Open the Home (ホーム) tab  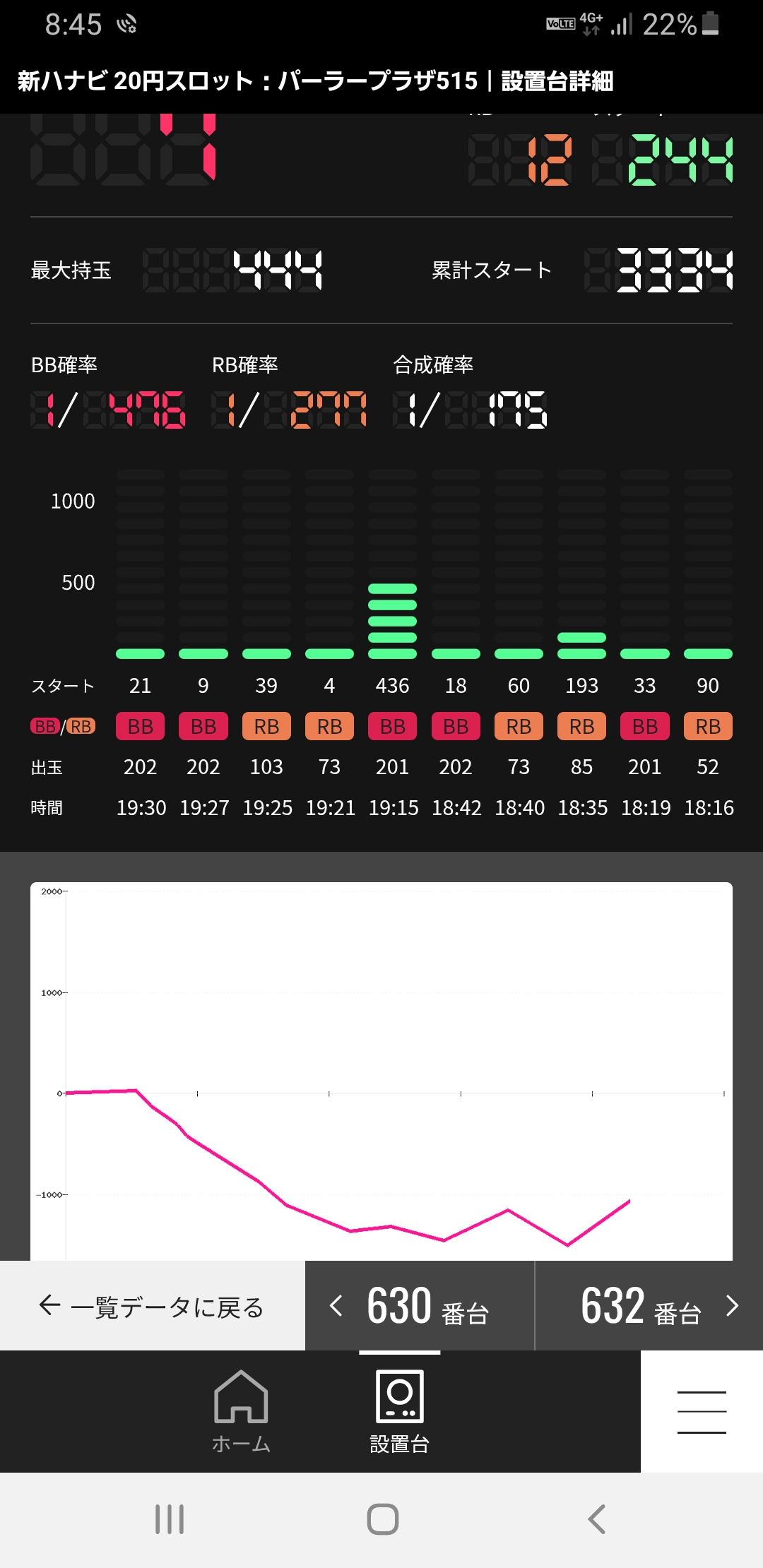point(241,1411)
